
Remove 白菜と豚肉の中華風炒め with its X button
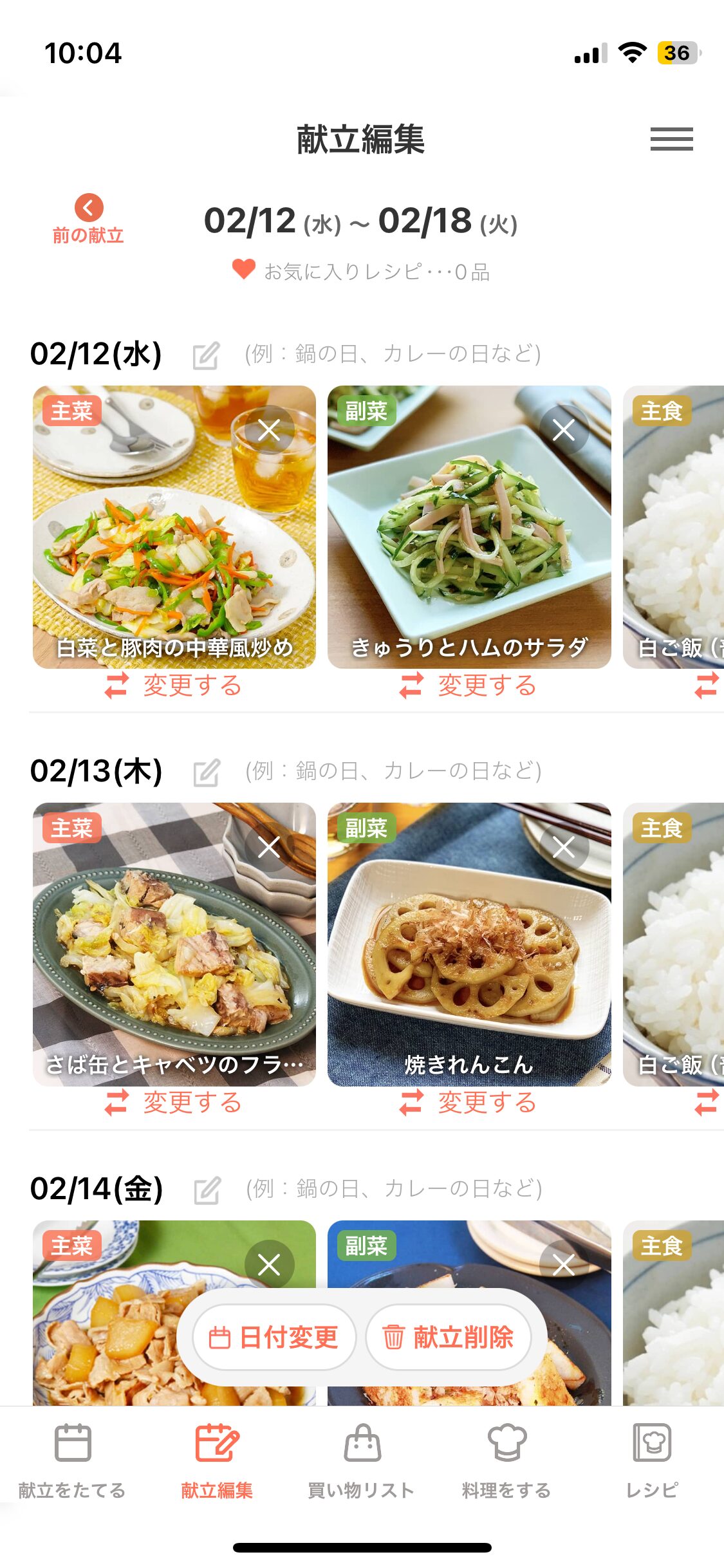(x=268, y=430)
